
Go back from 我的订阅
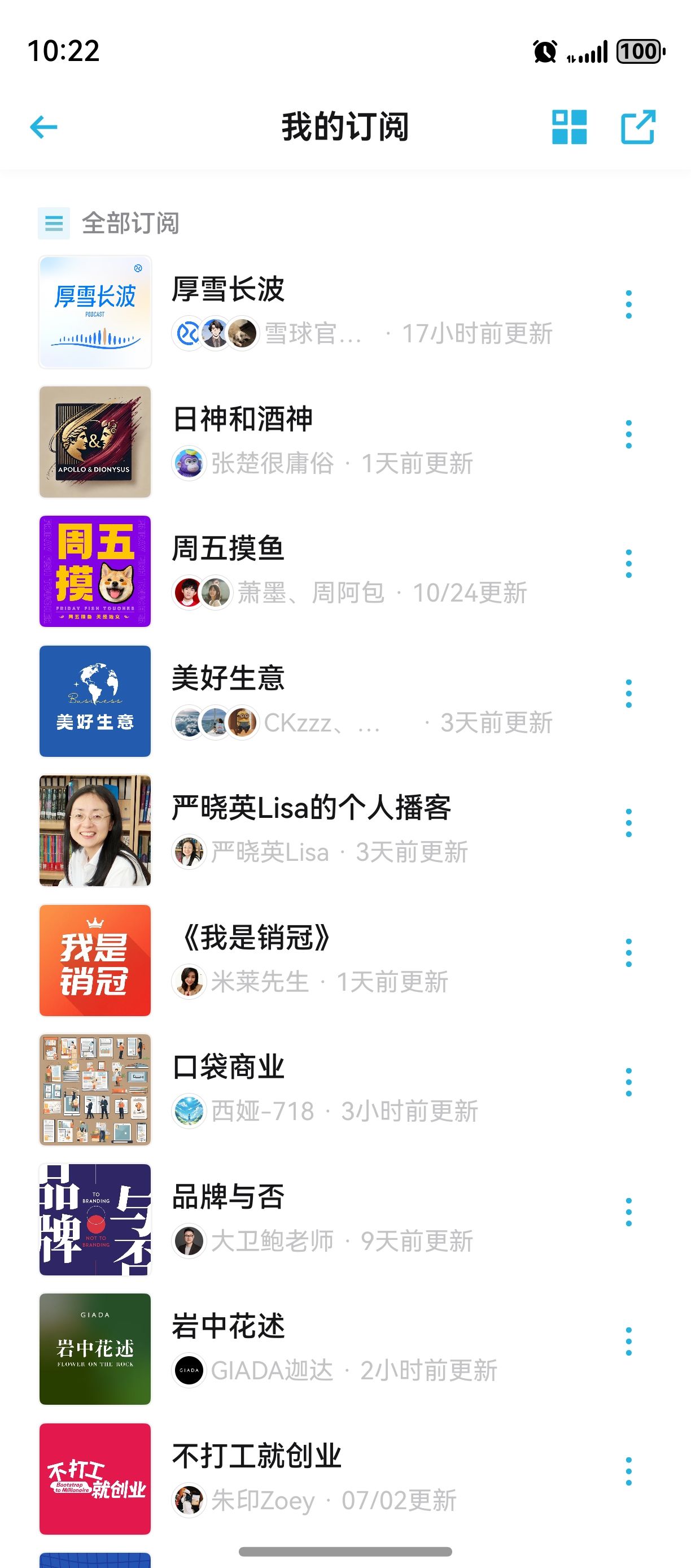pos(44,127)
